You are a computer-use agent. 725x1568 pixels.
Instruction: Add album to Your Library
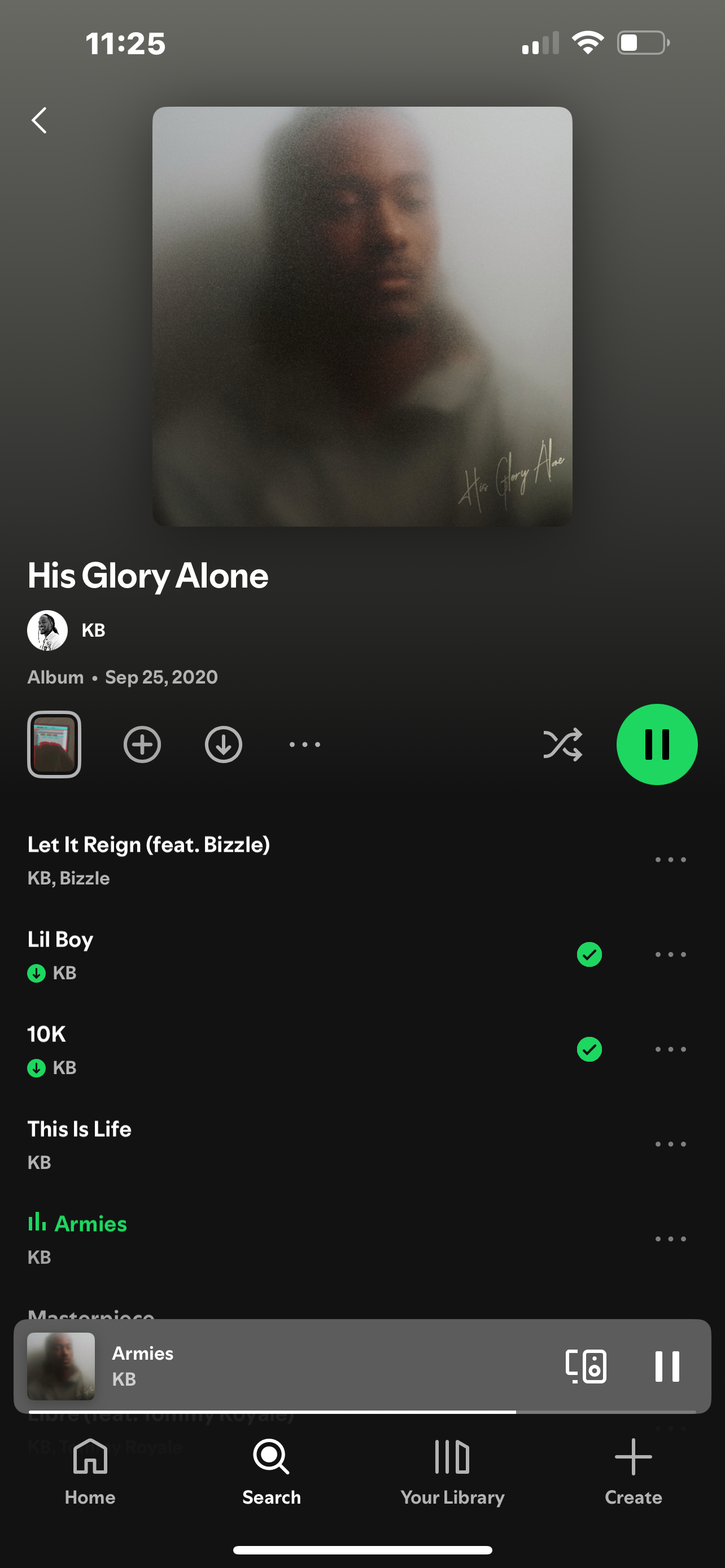[142, 744]
